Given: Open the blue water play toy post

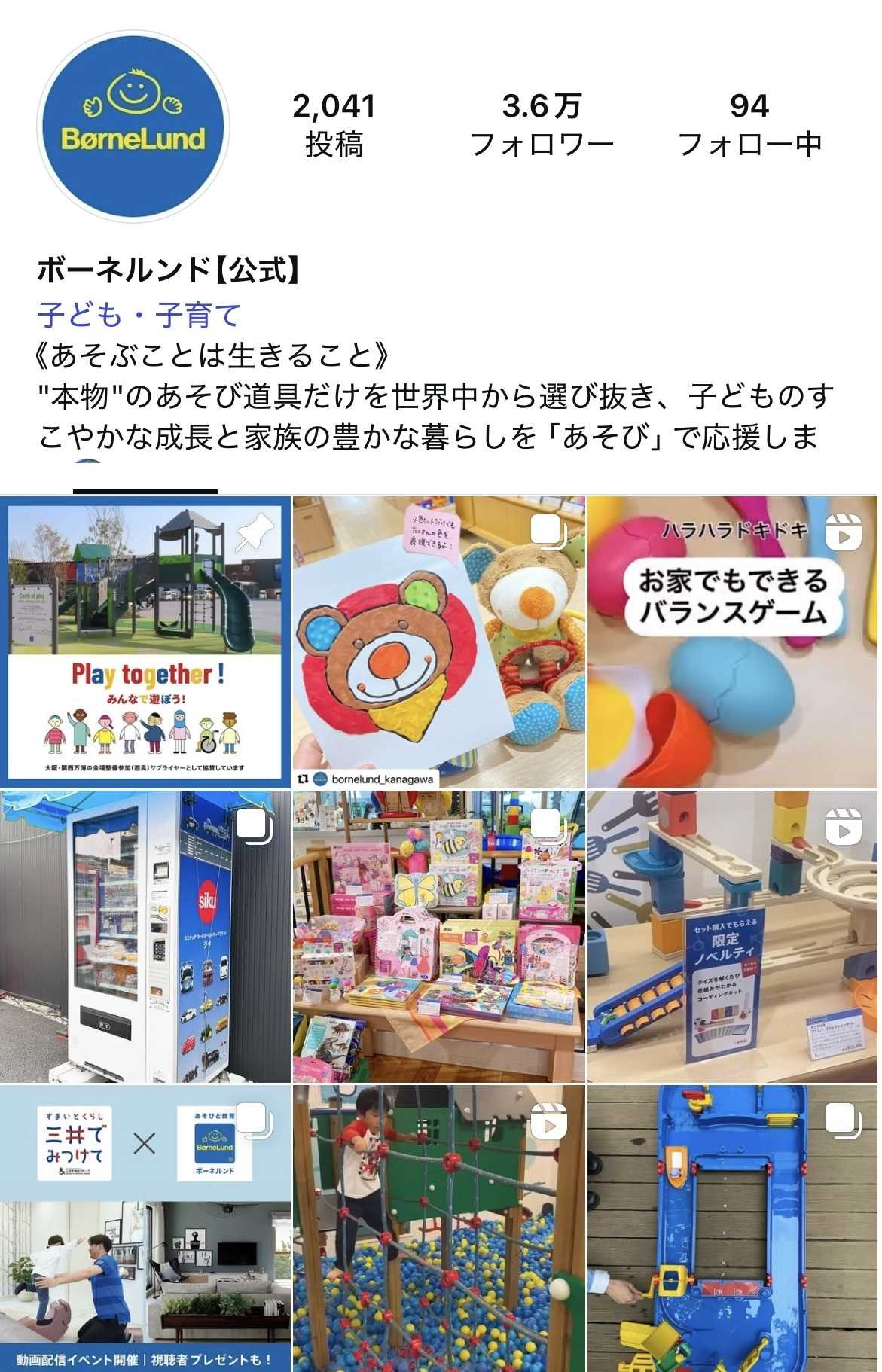Looking at the screenshot, I should click(x=732, y=1227).
